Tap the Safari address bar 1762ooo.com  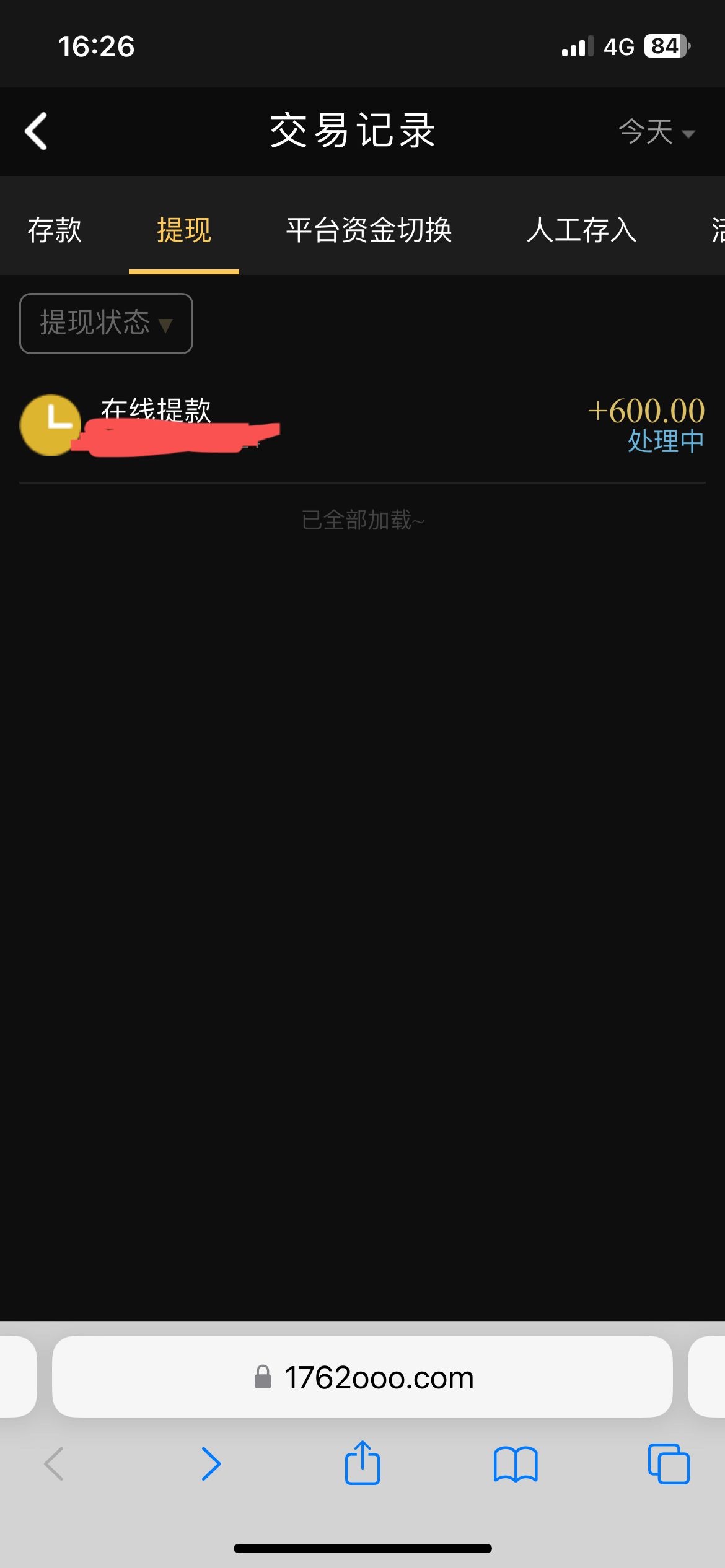point(362,1378)
